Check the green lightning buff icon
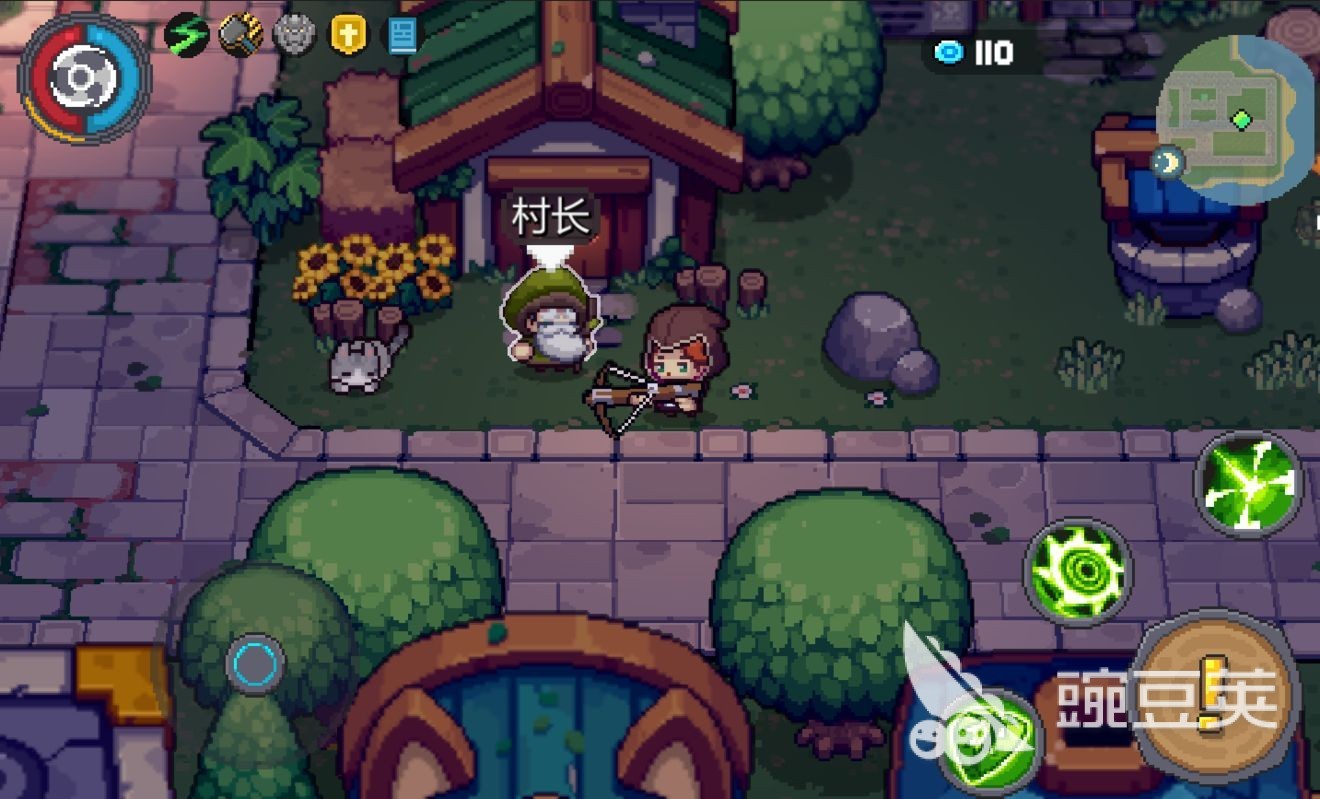 tap(185, 35)
